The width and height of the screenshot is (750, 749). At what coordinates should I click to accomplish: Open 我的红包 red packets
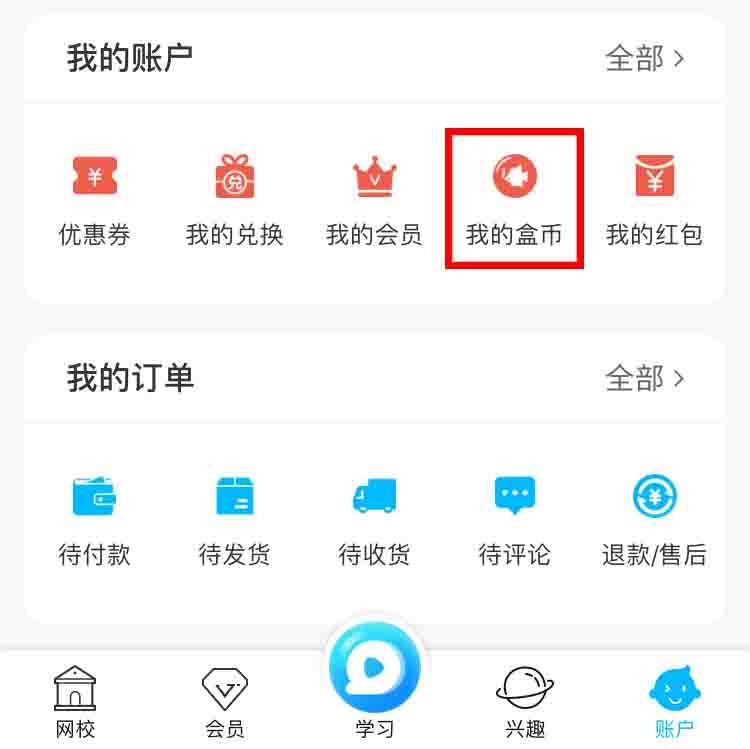(654, 200)
